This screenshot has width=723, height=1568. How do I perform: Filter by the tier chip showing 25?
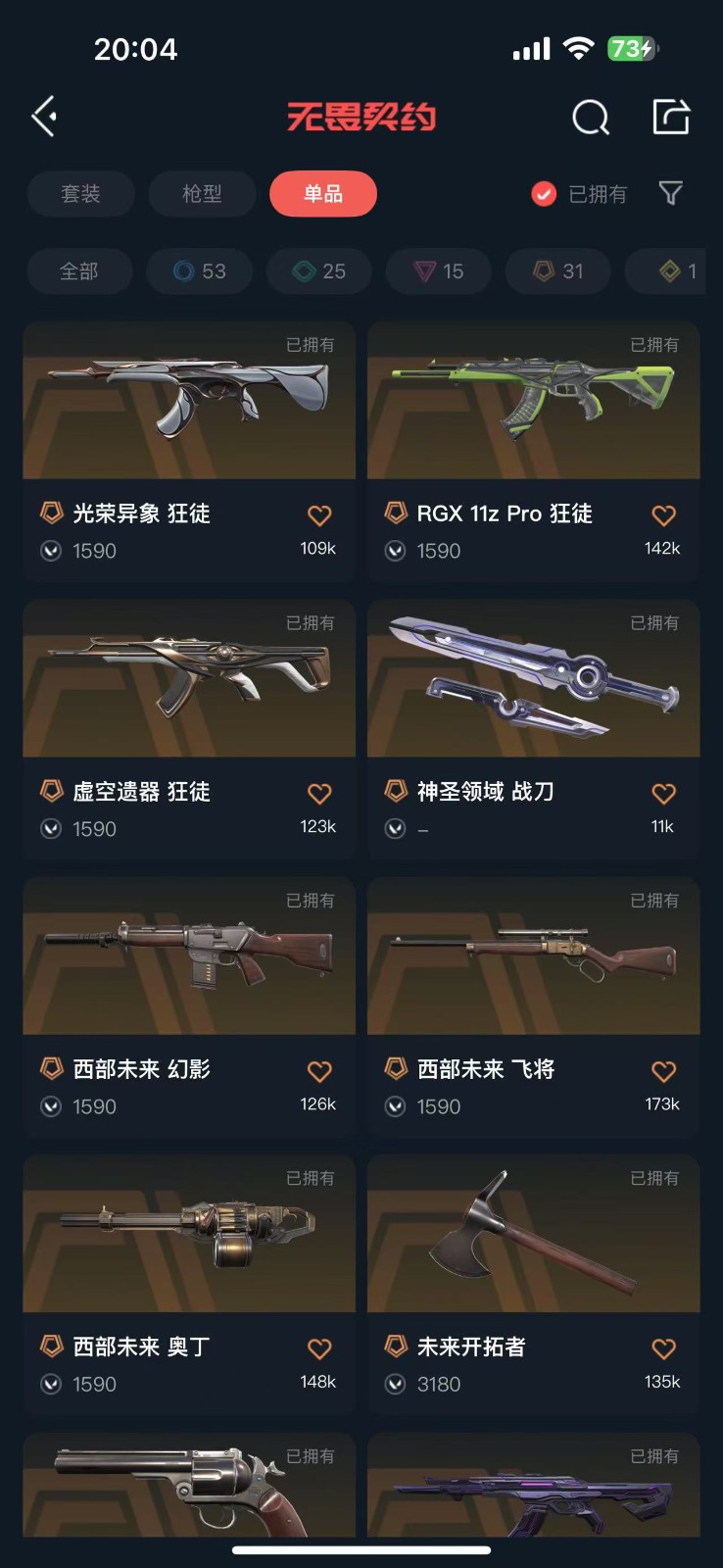320,271
